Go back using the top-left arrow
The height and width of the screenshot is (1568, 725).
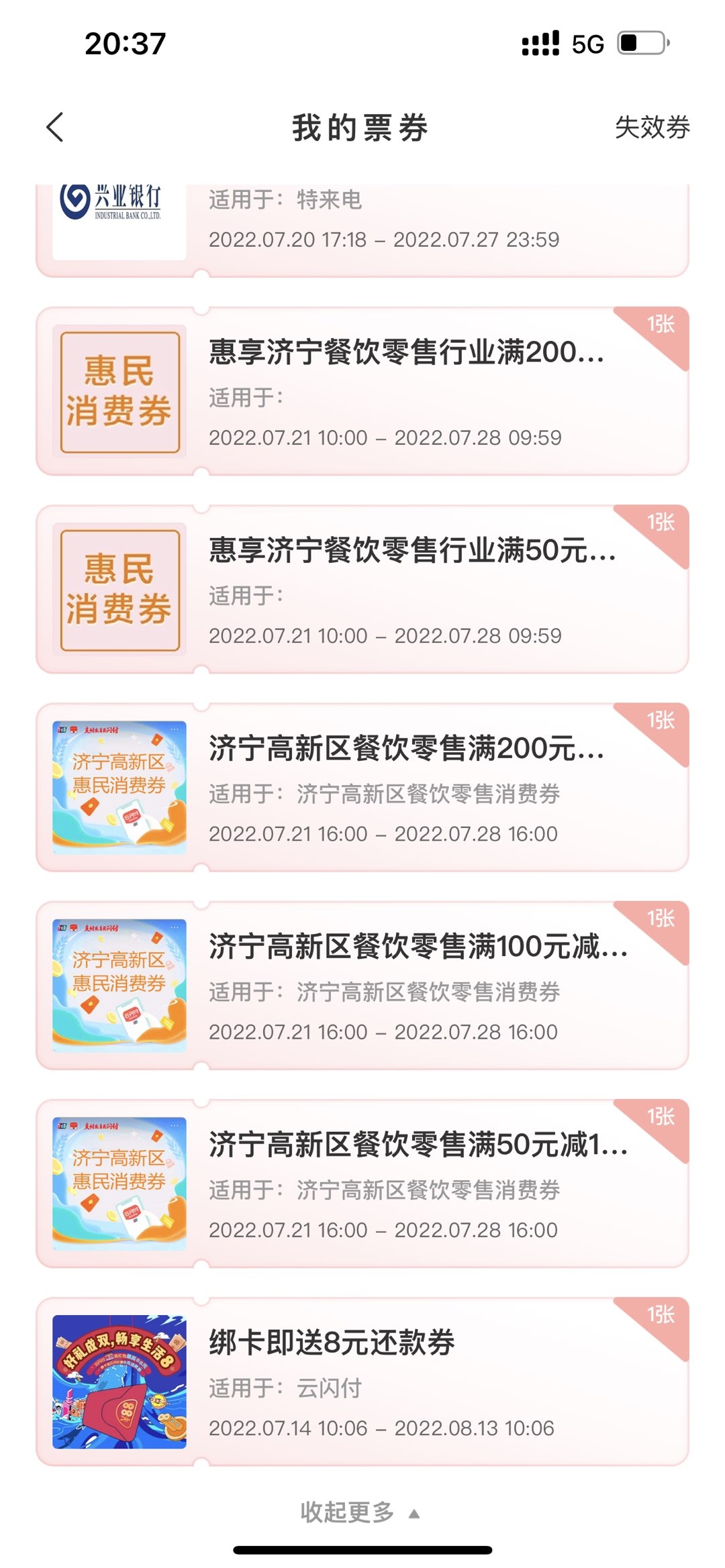[55, 127]
